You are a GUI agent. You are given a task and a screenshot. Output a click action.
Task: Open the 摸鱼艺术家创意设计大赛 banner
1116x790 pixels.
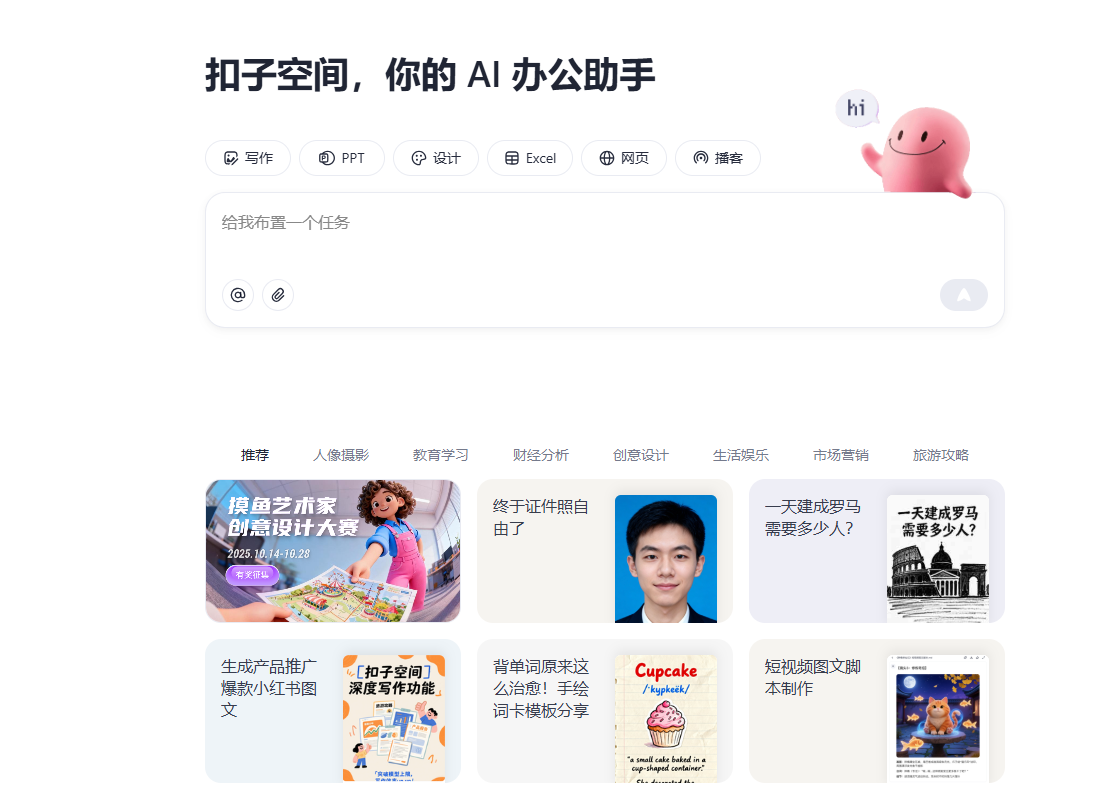pyautogui.click(x=333, y=551)
